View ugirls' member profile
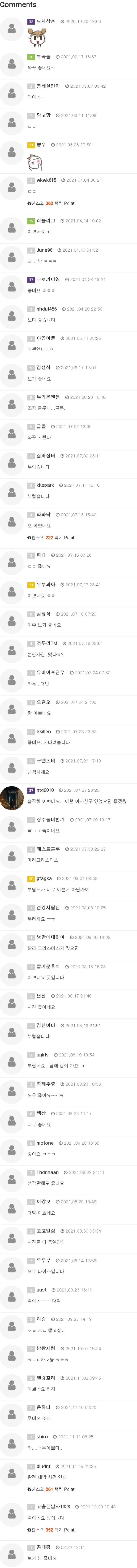137x1568 pixels. click(x=43, y=1055)
